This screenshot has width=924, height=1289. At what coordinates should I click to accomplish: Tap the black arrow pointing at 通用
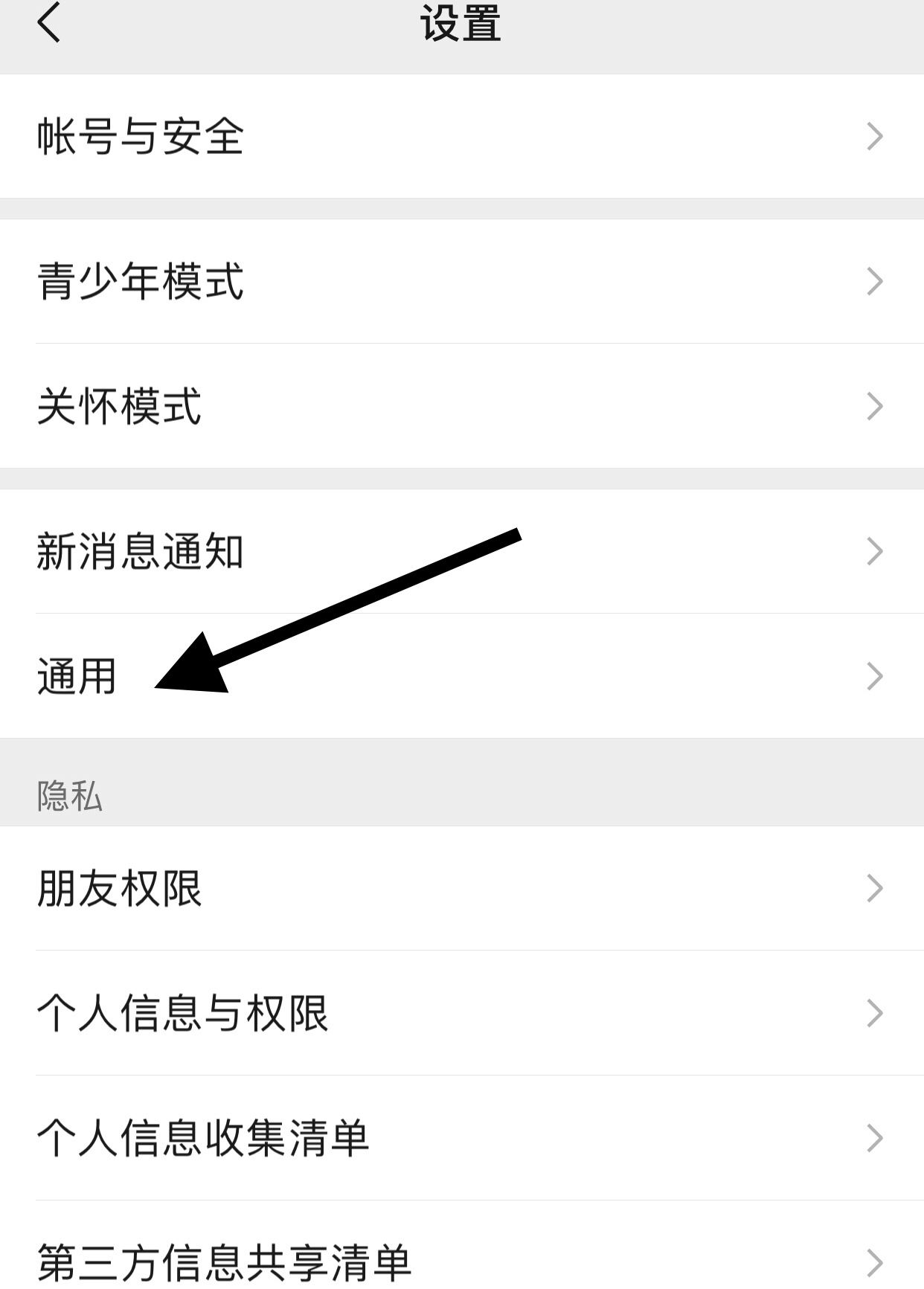335,610
